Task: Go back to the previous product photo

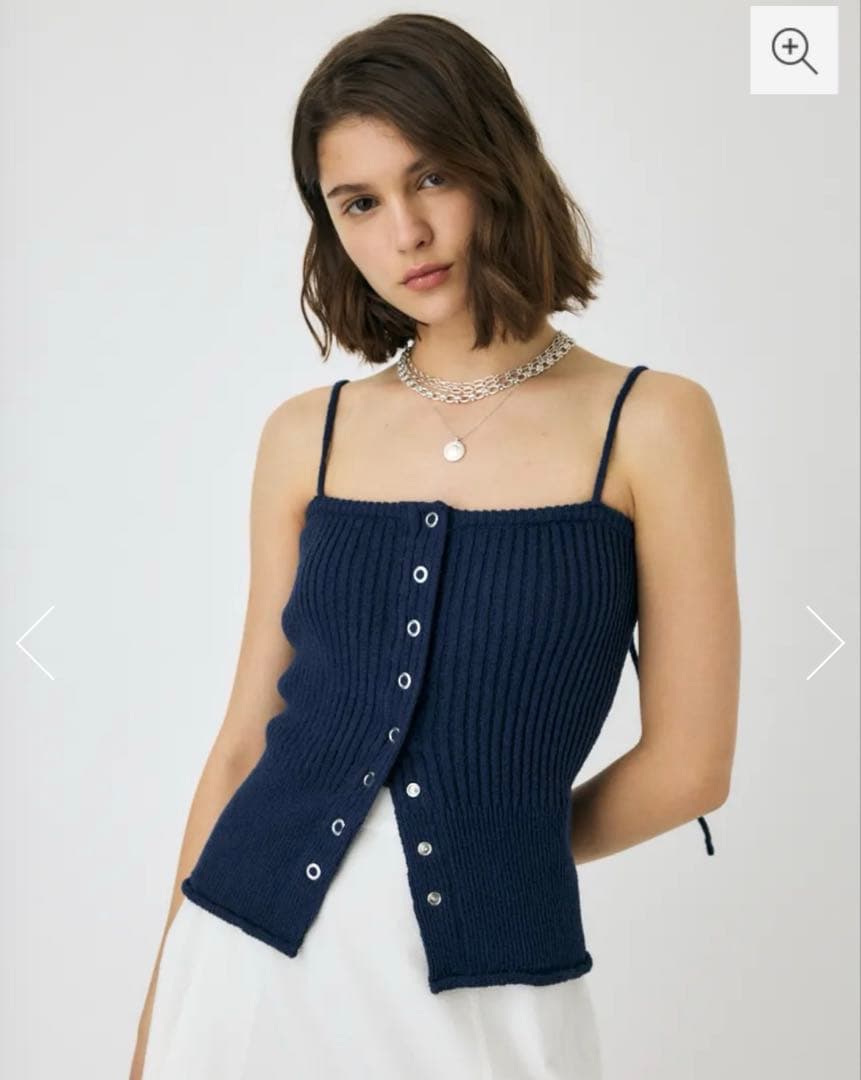Action: 35,643
